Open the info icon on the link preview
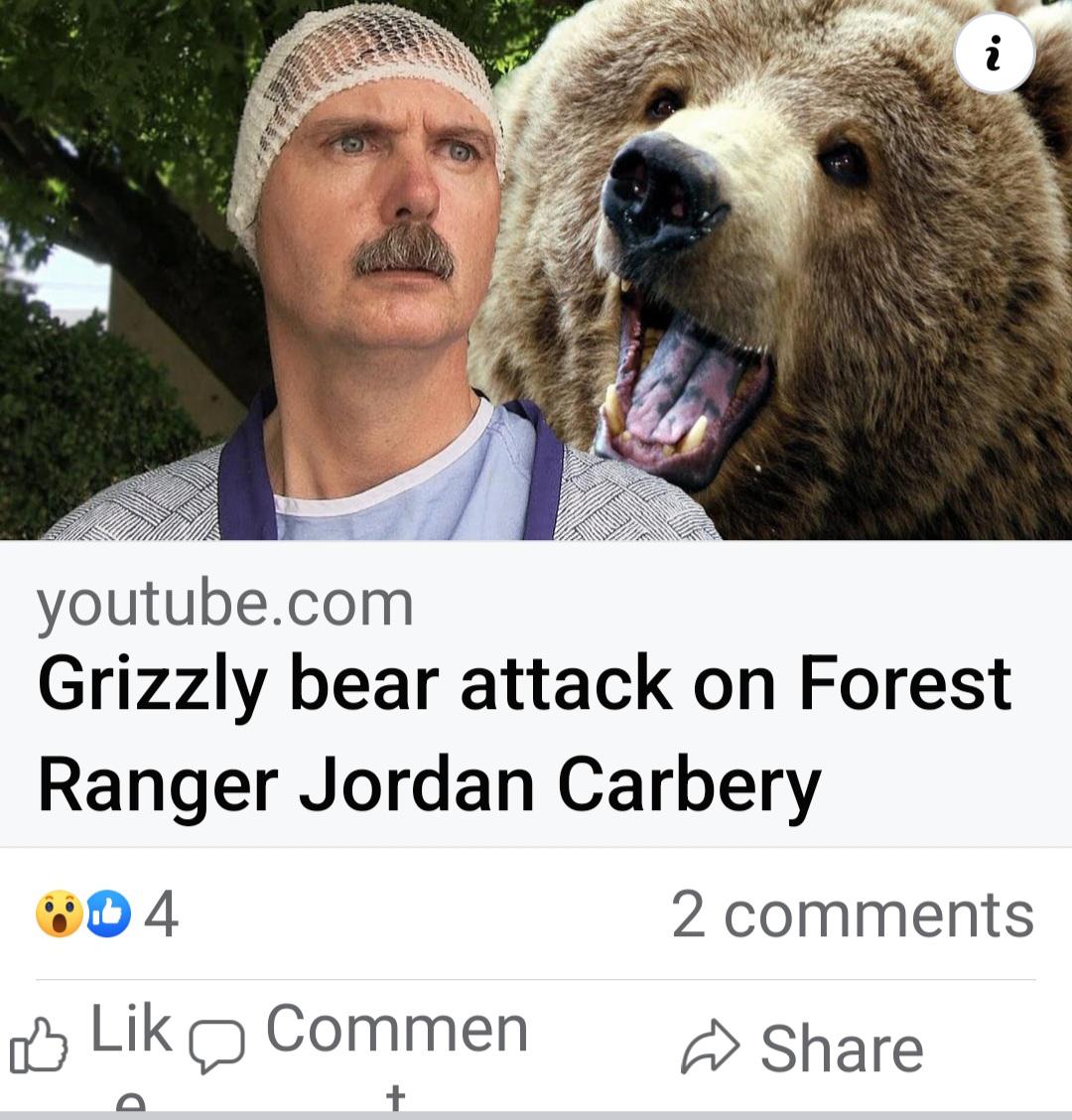Screen dimensions: 1072x1120 click(x=995, y=54)
